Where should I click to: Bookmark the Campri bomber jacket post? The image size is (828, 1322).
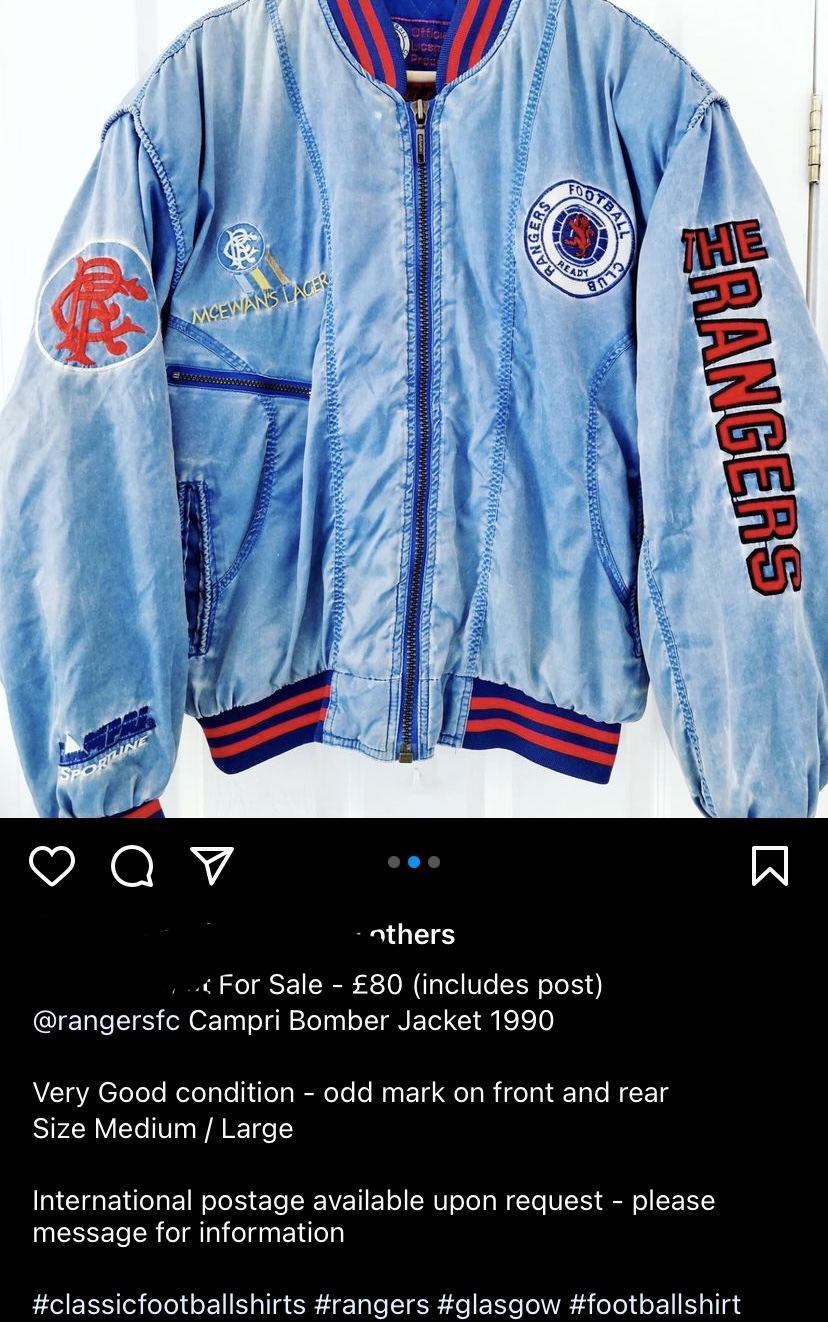pos(770,866)
